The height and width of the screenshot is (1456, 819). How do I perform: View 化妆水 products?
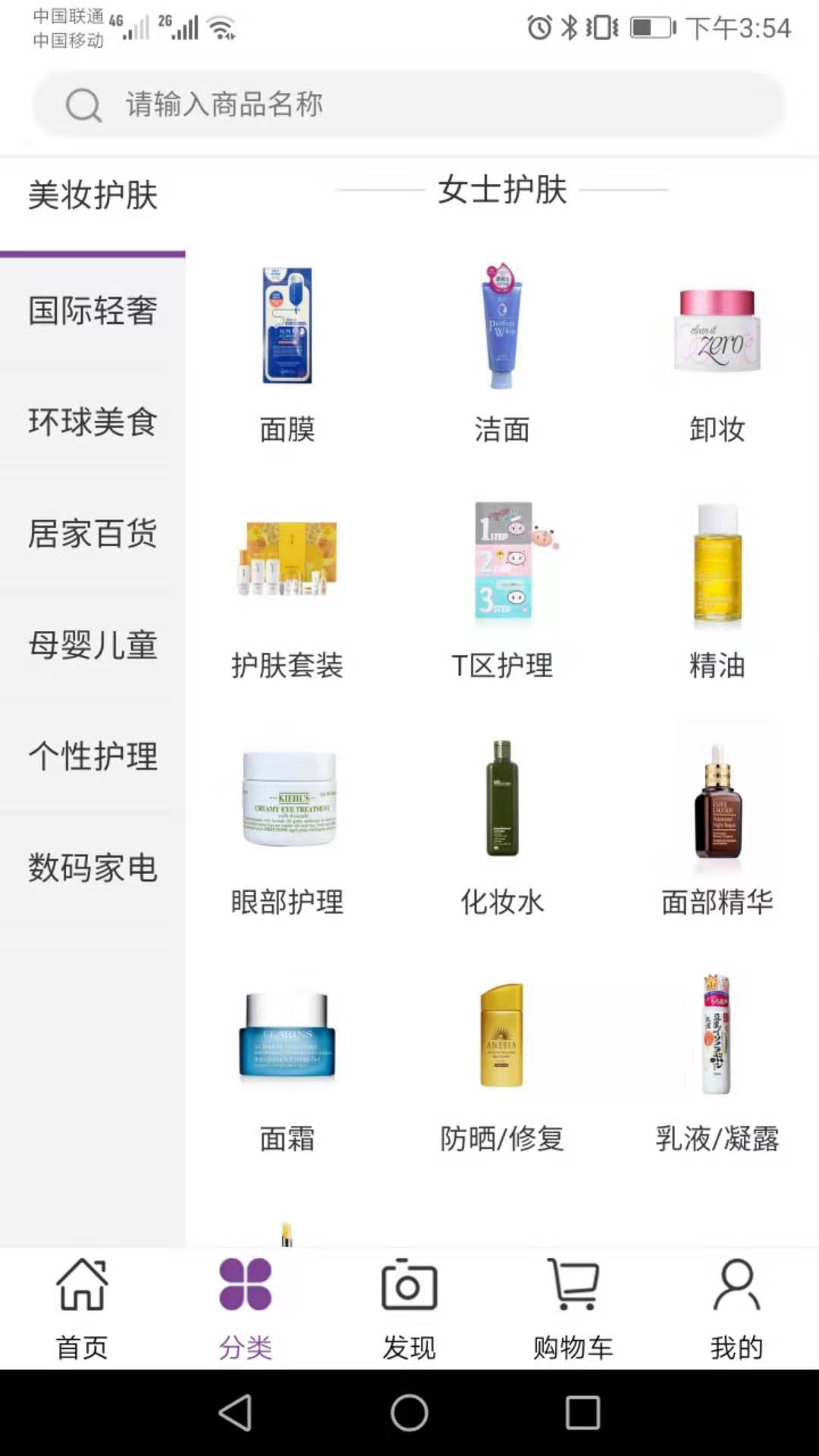(501, 828)
